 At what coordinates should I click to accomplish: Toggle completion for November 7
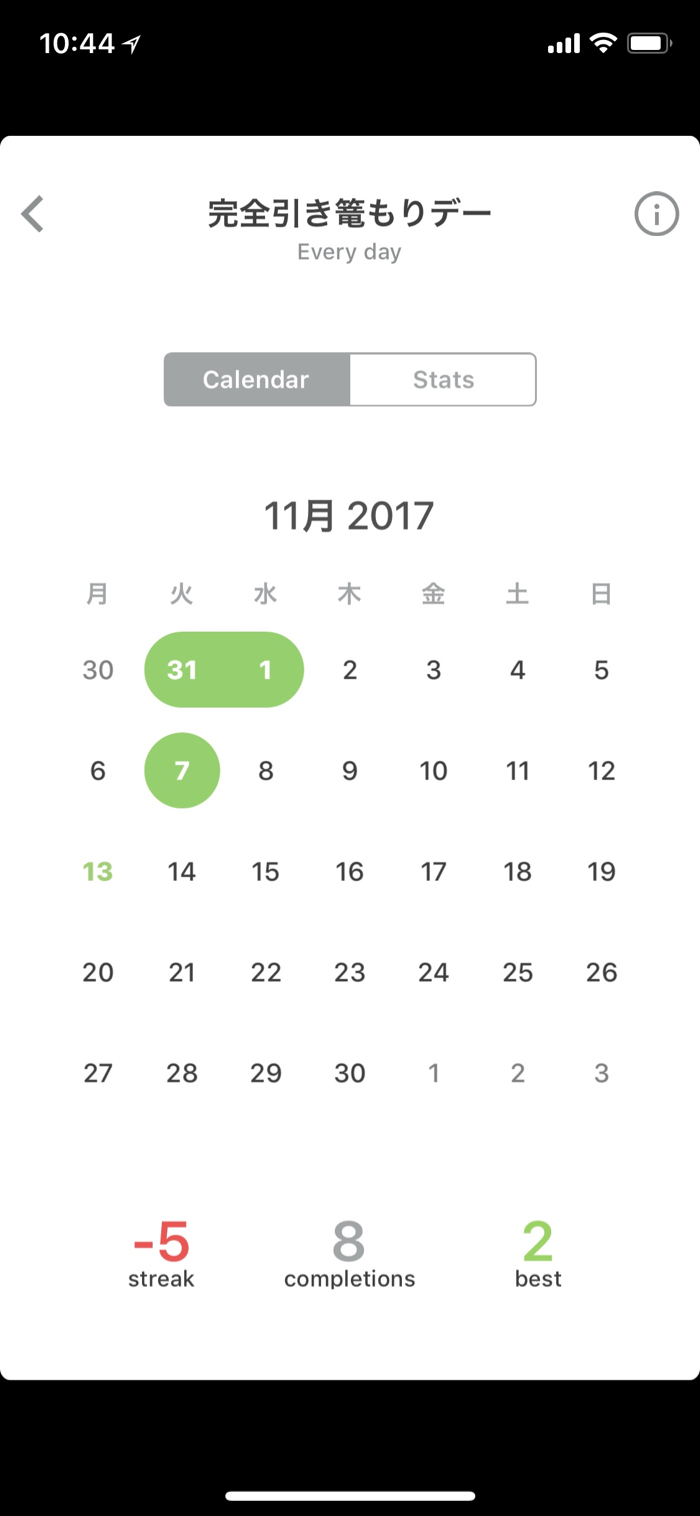tap(182, 771)
